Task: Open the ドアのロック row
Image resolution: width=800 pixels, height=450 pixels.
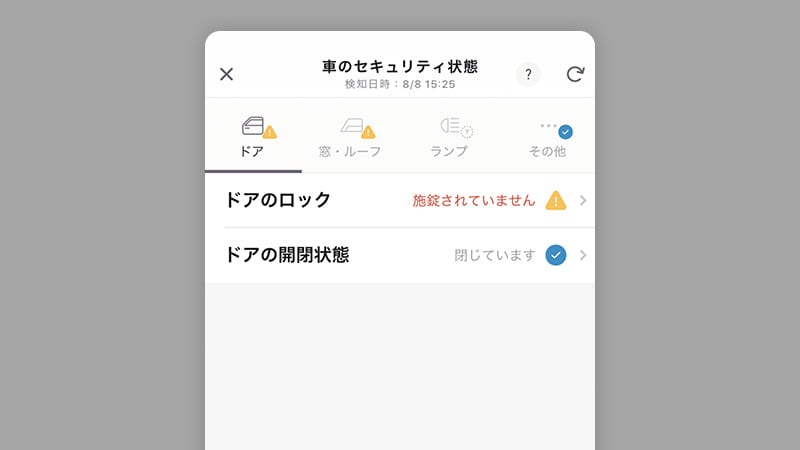Action: (400, 201)
